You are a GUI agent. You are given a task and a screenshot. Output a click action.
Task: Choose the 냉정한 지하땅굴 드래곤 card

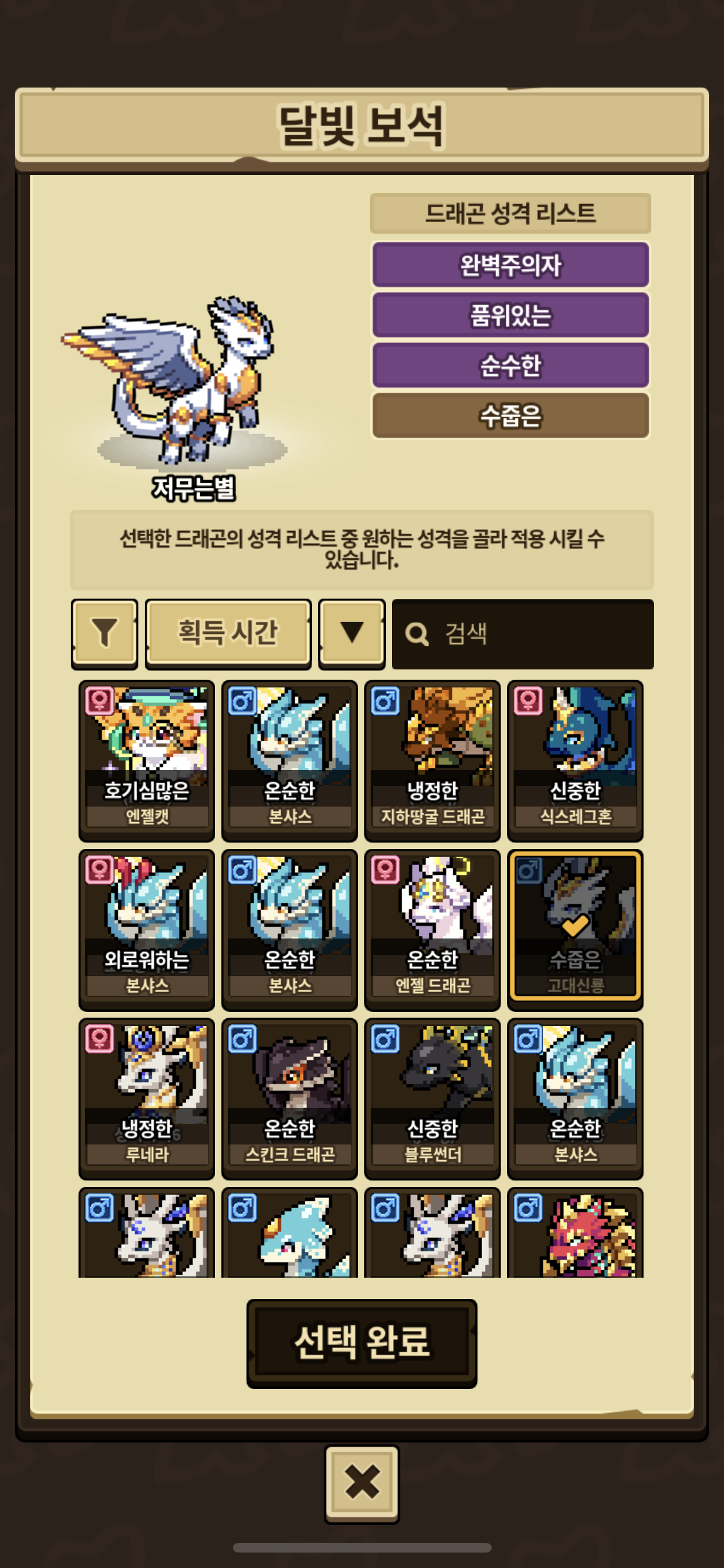[x=432, y=761]
